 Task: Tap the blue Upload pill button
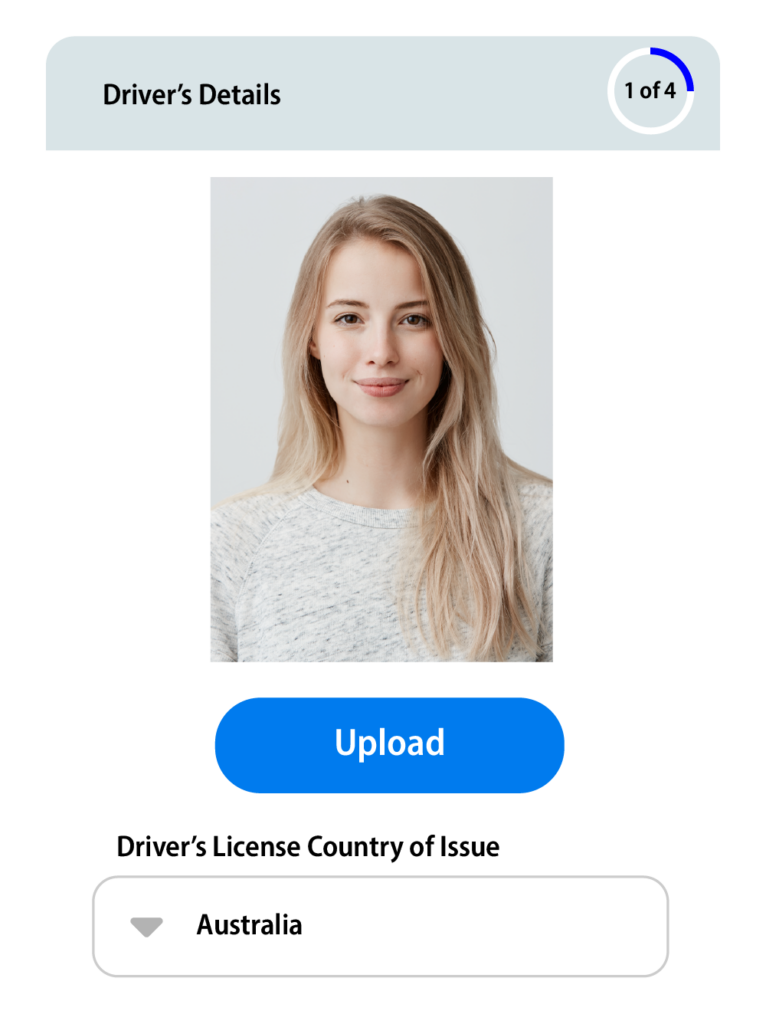coord(389,744)
